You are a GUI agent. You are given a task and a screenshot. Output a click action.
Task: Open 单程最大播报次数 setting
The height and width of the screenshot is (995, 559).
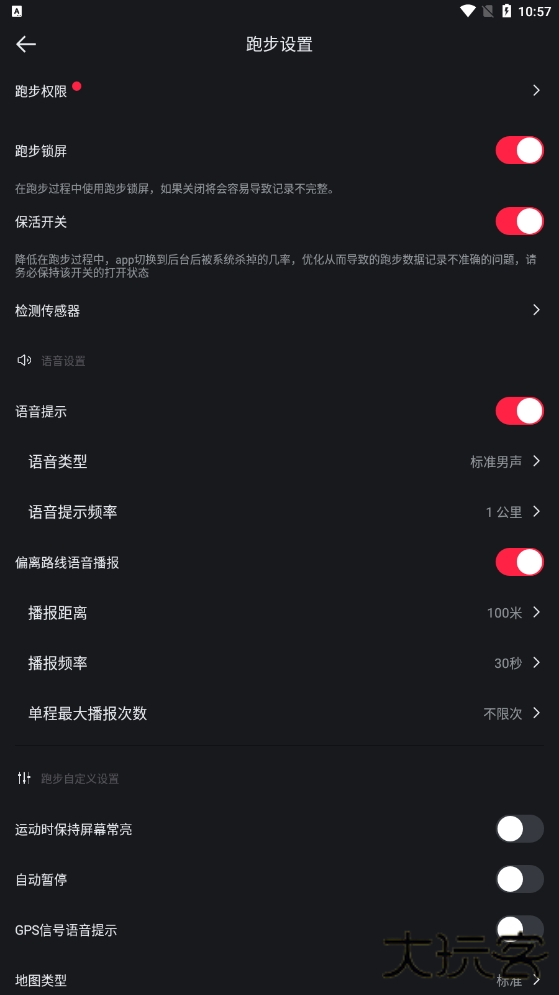pos(279,713)
